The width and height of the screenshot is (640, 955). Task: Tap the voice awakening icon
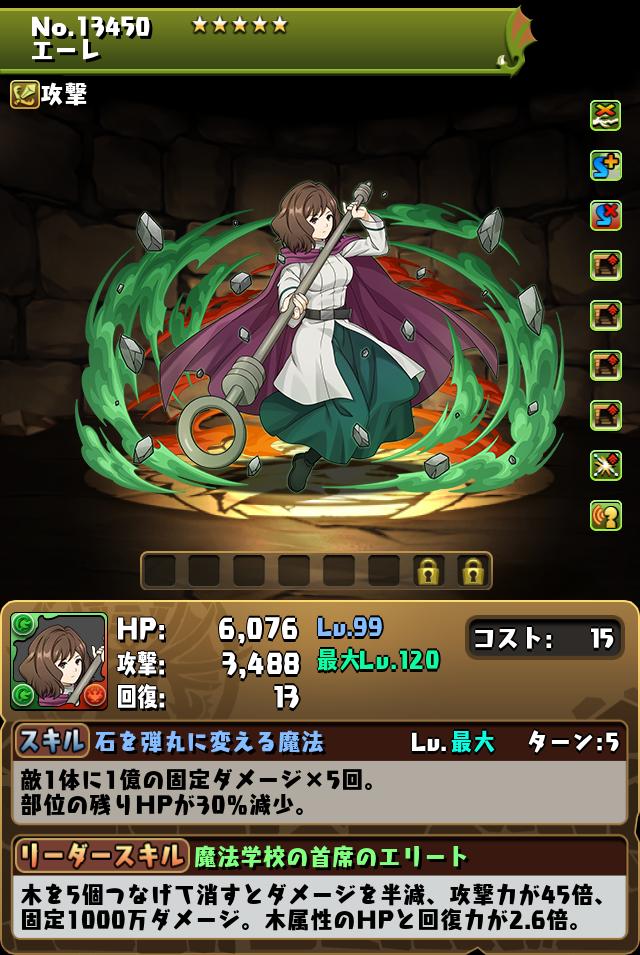tap(605, 515)
